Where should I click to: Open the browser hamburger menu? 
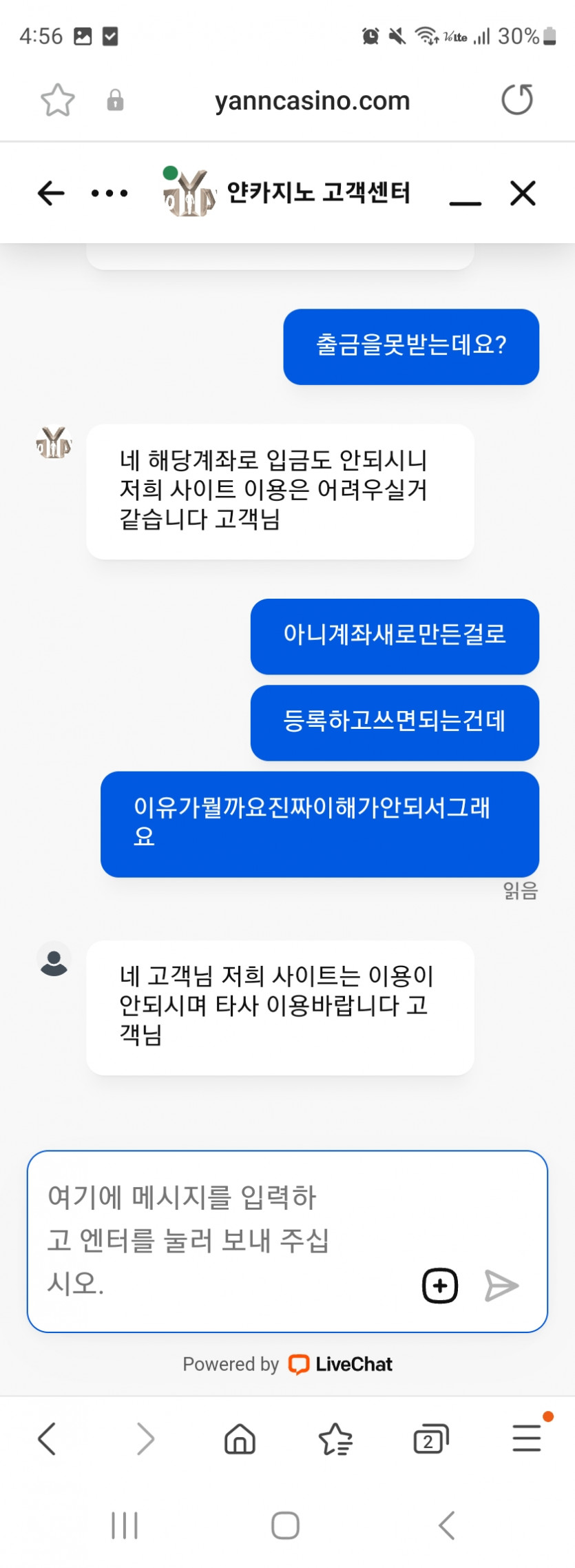click(x=527, y=1439)
